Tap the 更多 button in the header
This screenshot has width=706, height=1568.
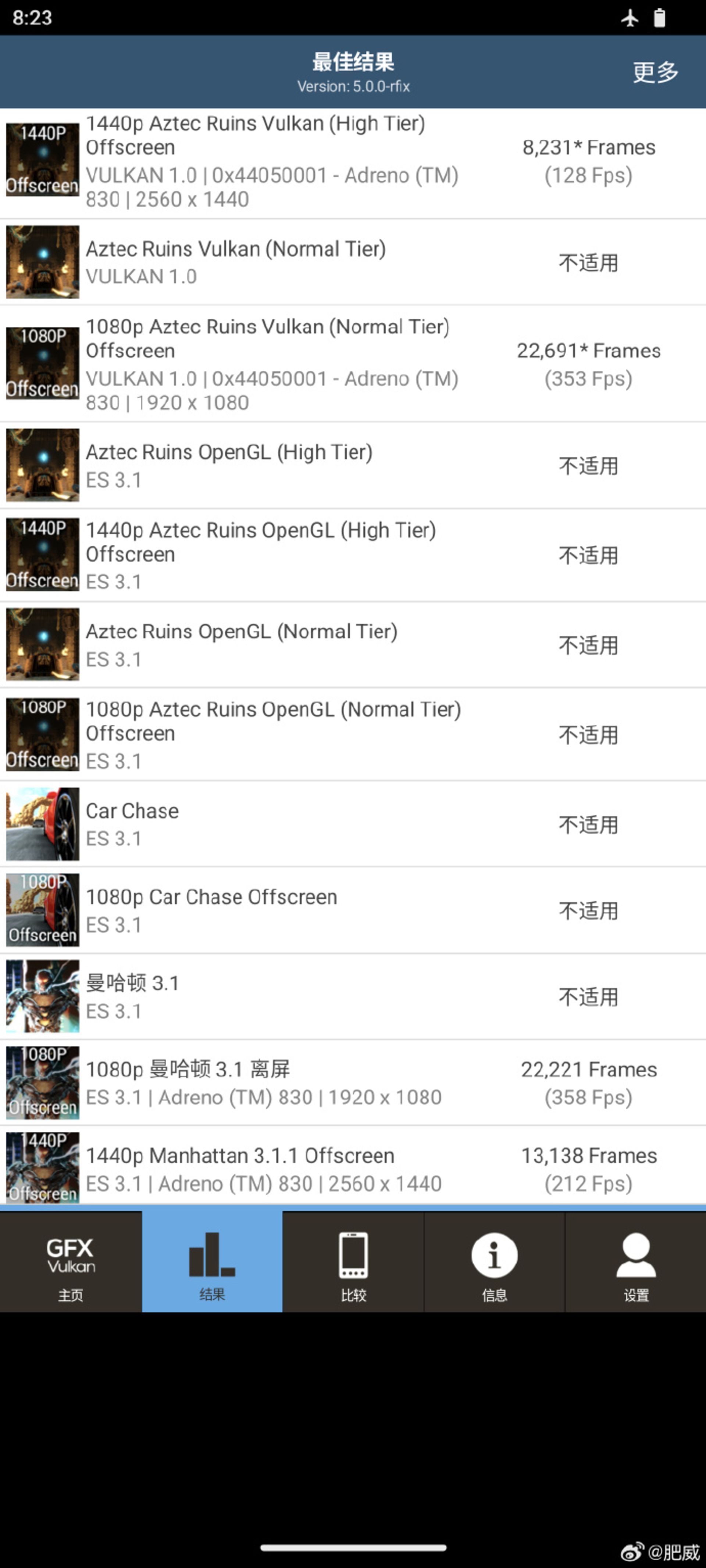pos(655,72)
